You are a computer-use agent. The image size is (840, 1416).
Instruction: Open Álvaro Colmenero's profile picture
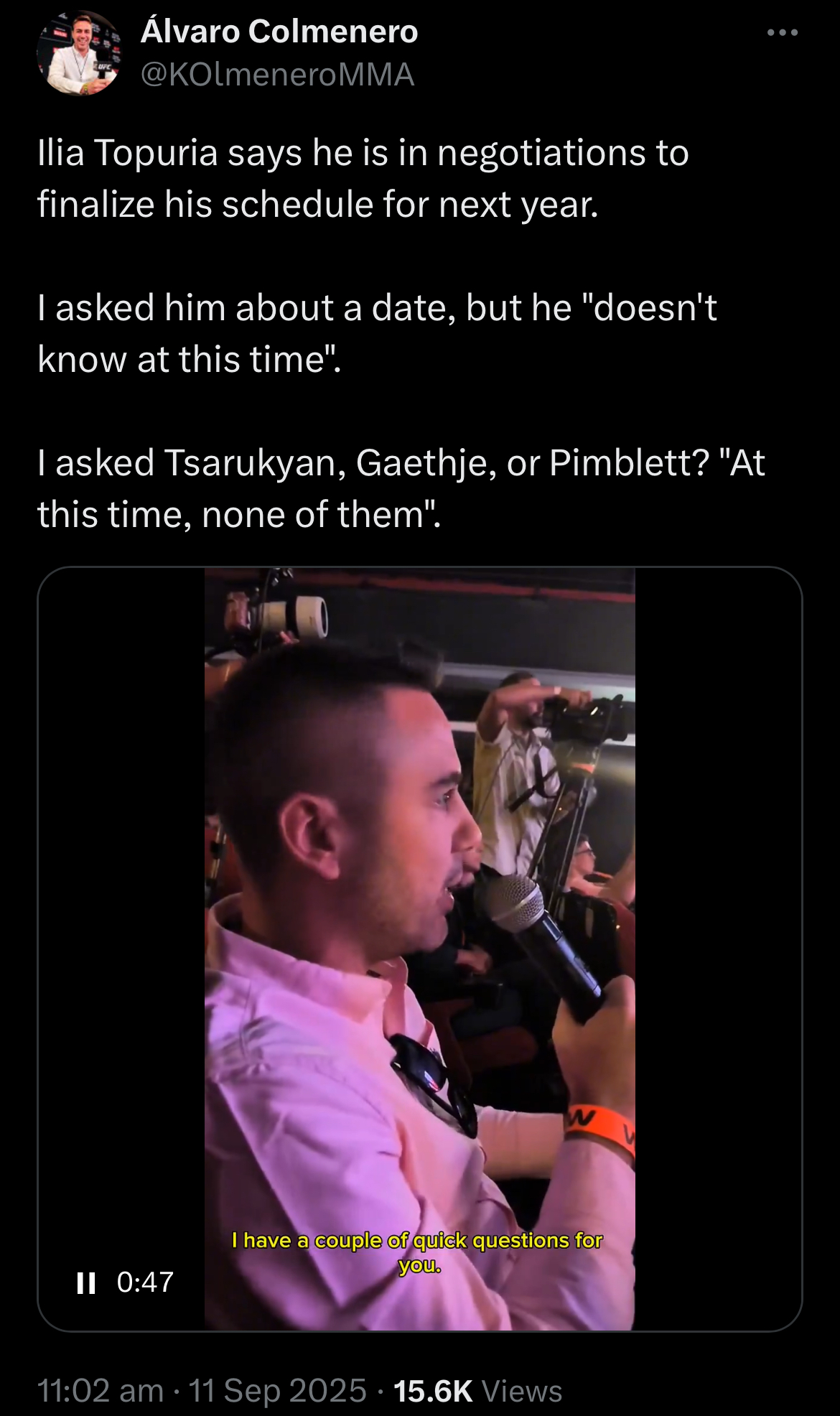click(79, 53)
